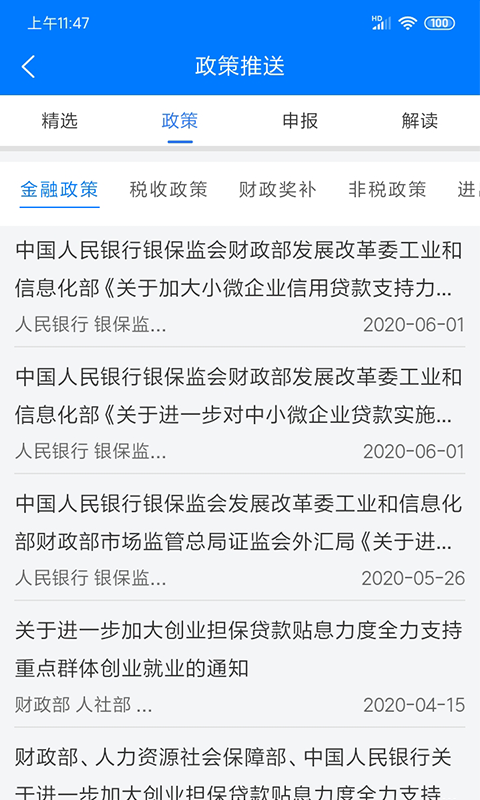Switch to the 解读 tab
Image resolution: width=480 pixels, height=800 pixels.
[420, 121]
